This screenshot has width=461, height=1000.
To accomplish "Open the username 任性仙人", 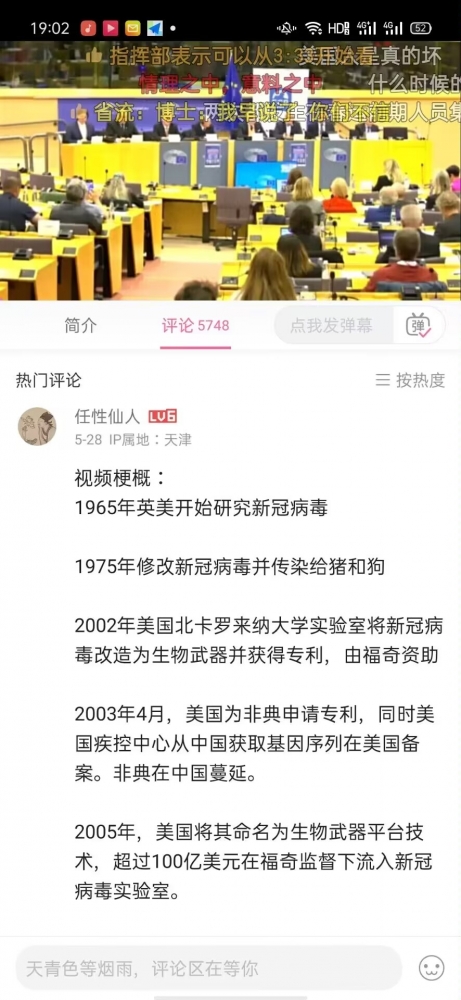I will click(x=107, y=417).
